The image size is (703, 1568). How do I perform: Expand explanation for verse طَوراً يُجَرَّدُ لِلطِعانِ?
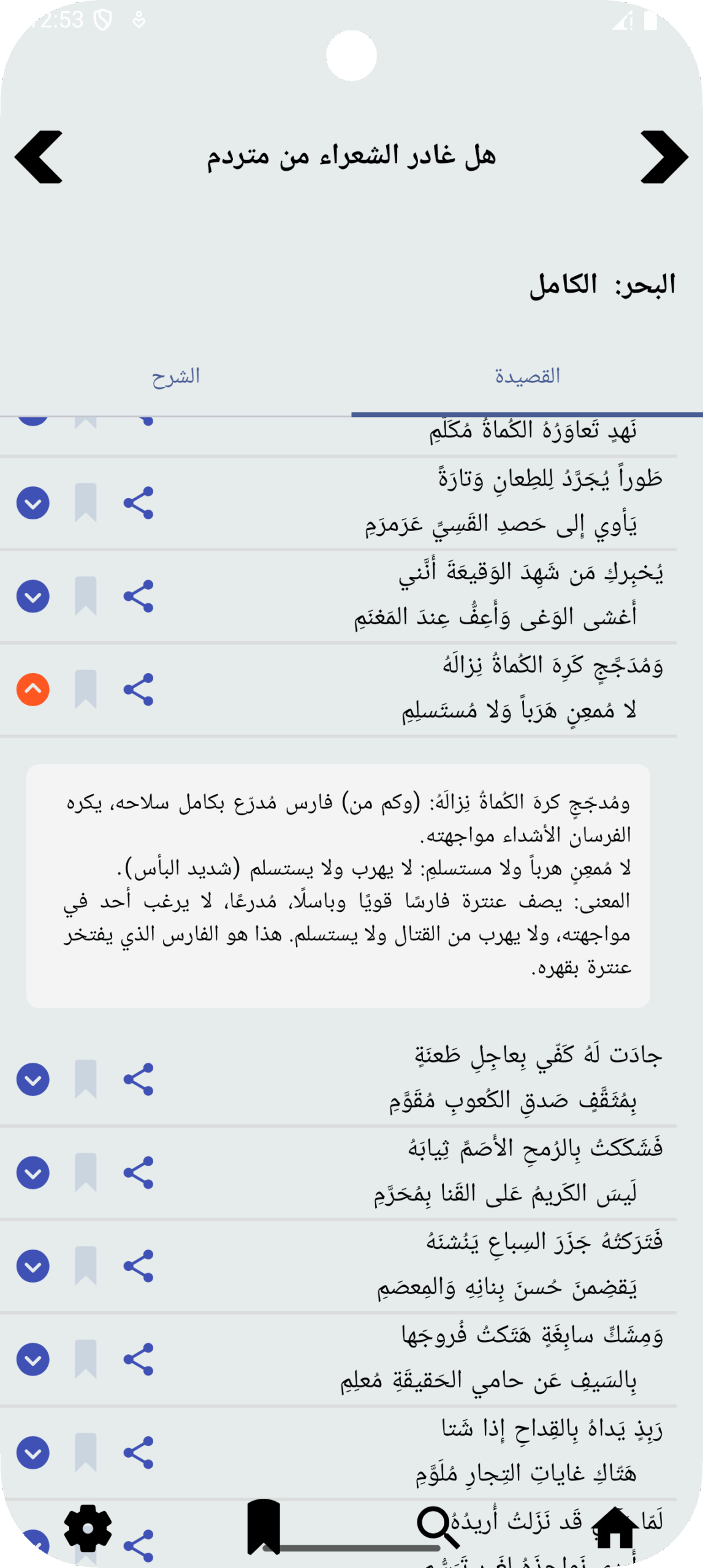coord(33,503)
